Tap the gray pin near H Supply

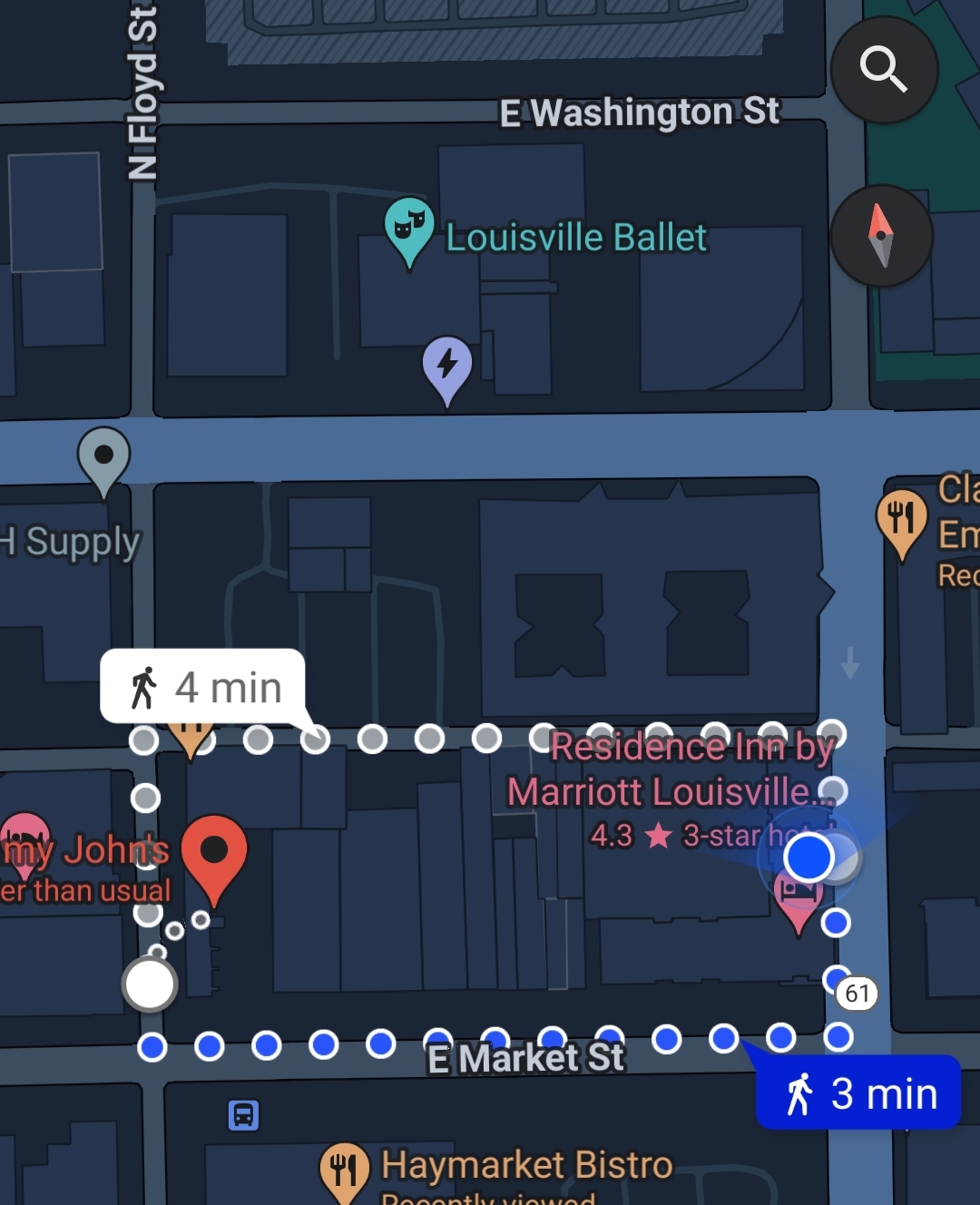(x=104, y=456)
